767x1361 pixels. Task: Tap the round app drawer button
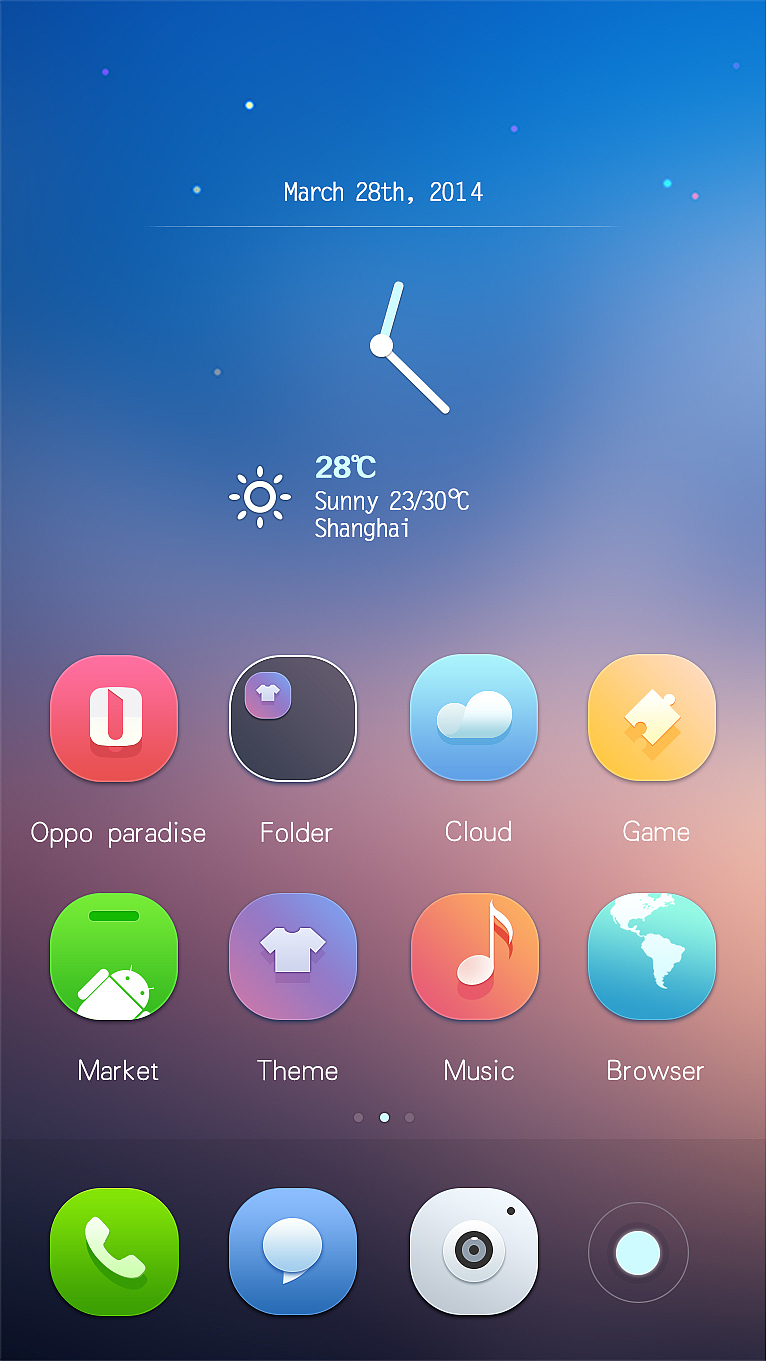(x=638, y=1252)
